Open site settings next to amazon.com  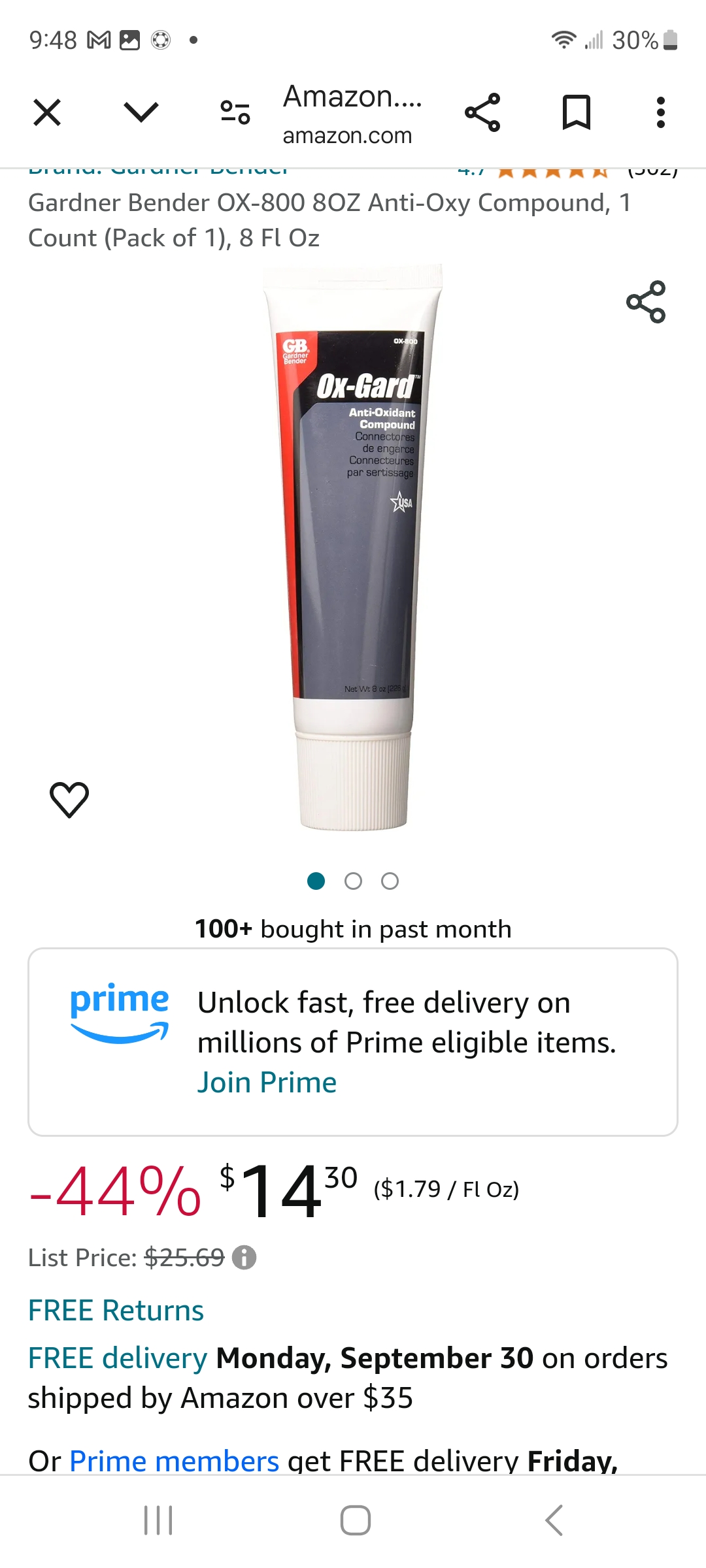pyautogui.click(x=235, y=112)
